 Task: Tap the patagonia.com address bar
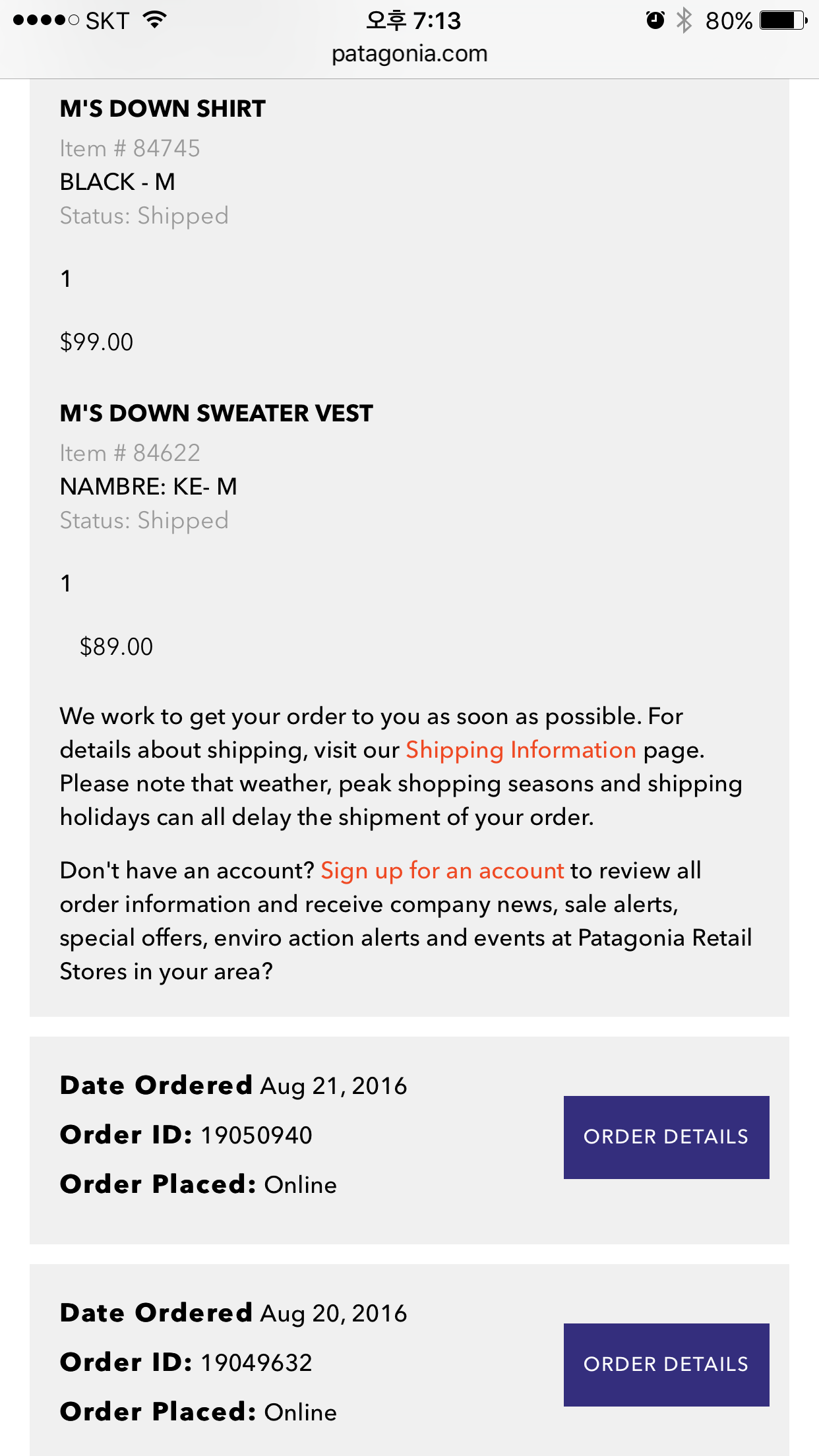coord(409,54)
